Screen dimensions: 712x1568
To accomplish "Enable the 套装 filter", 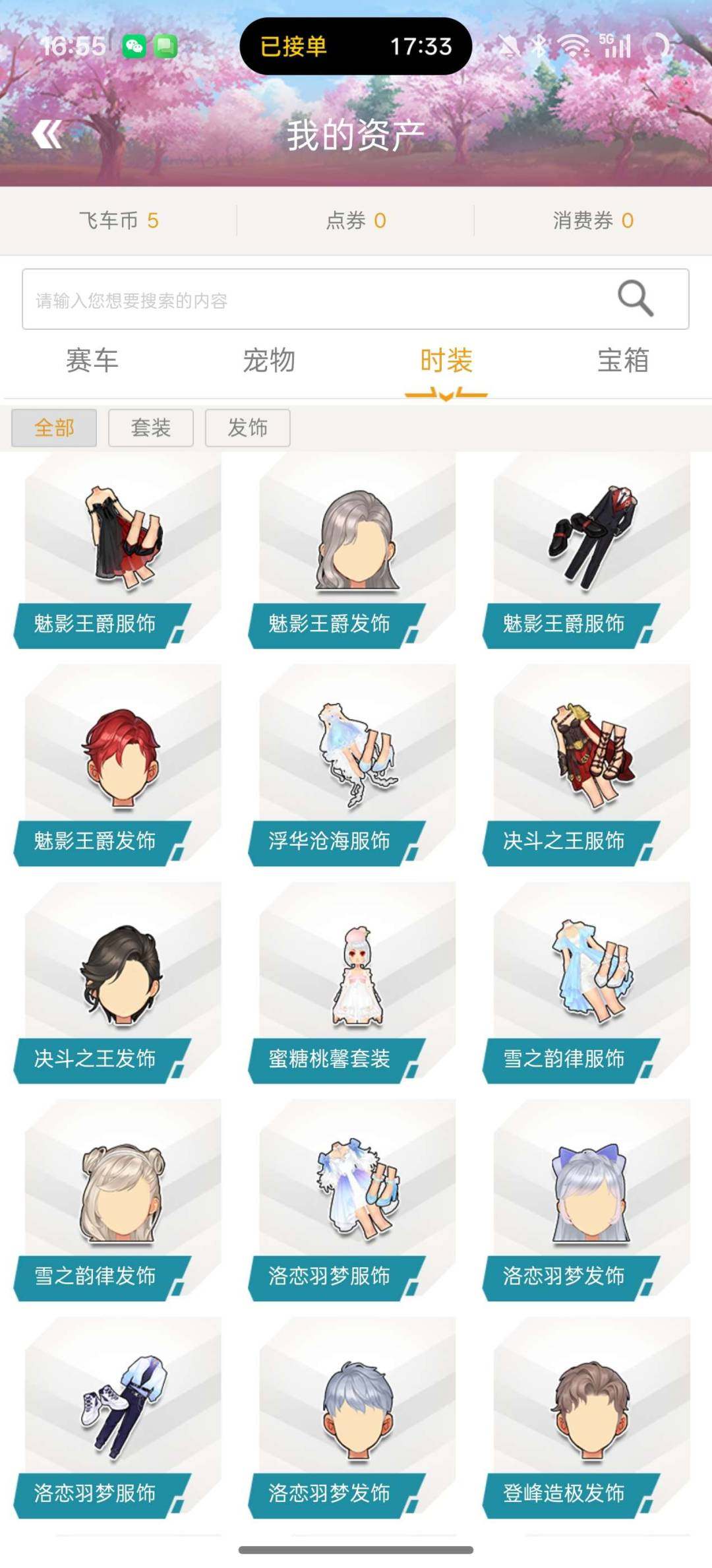I will click(150, 428).
